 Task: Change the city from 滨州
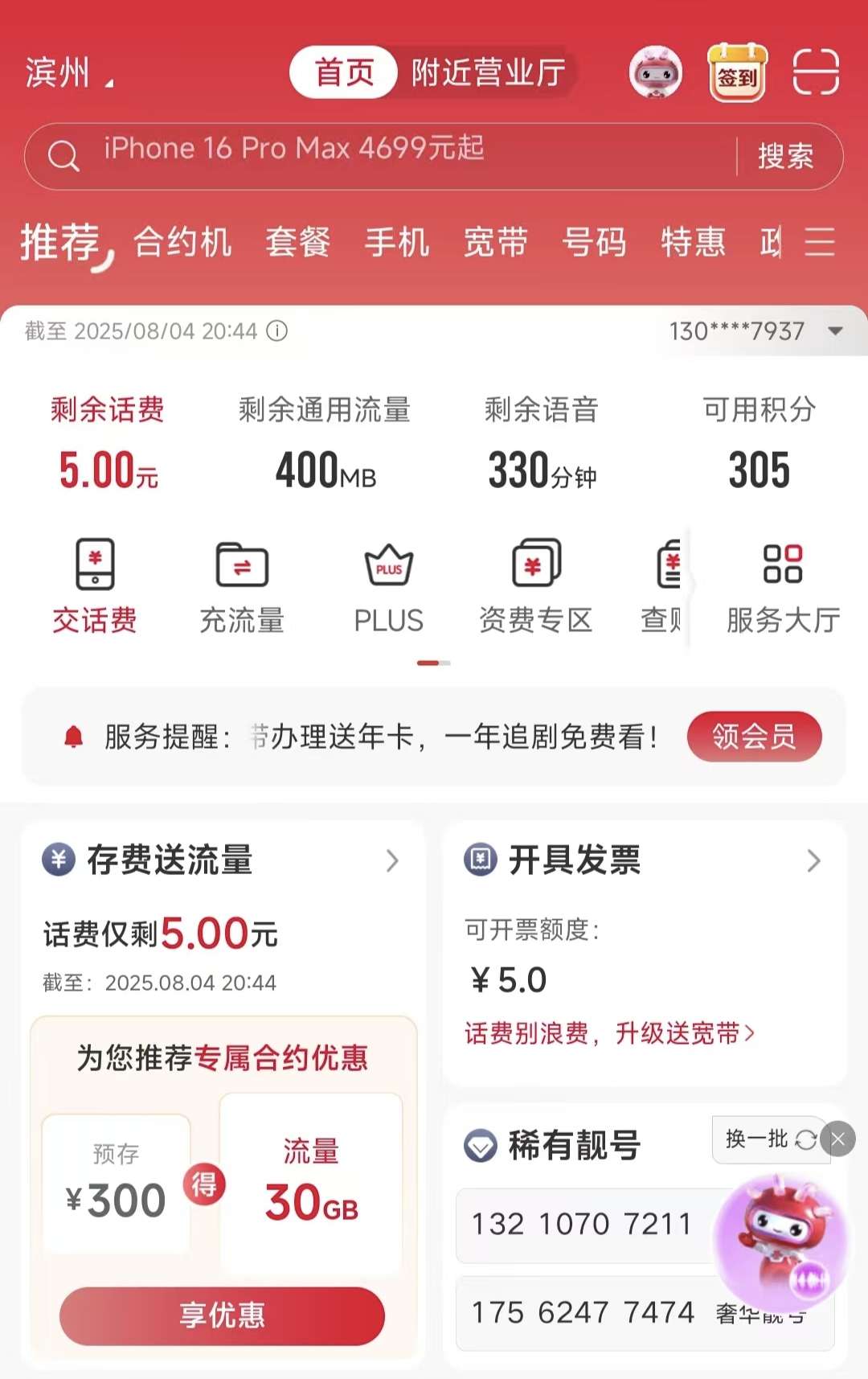pos(68,73)
